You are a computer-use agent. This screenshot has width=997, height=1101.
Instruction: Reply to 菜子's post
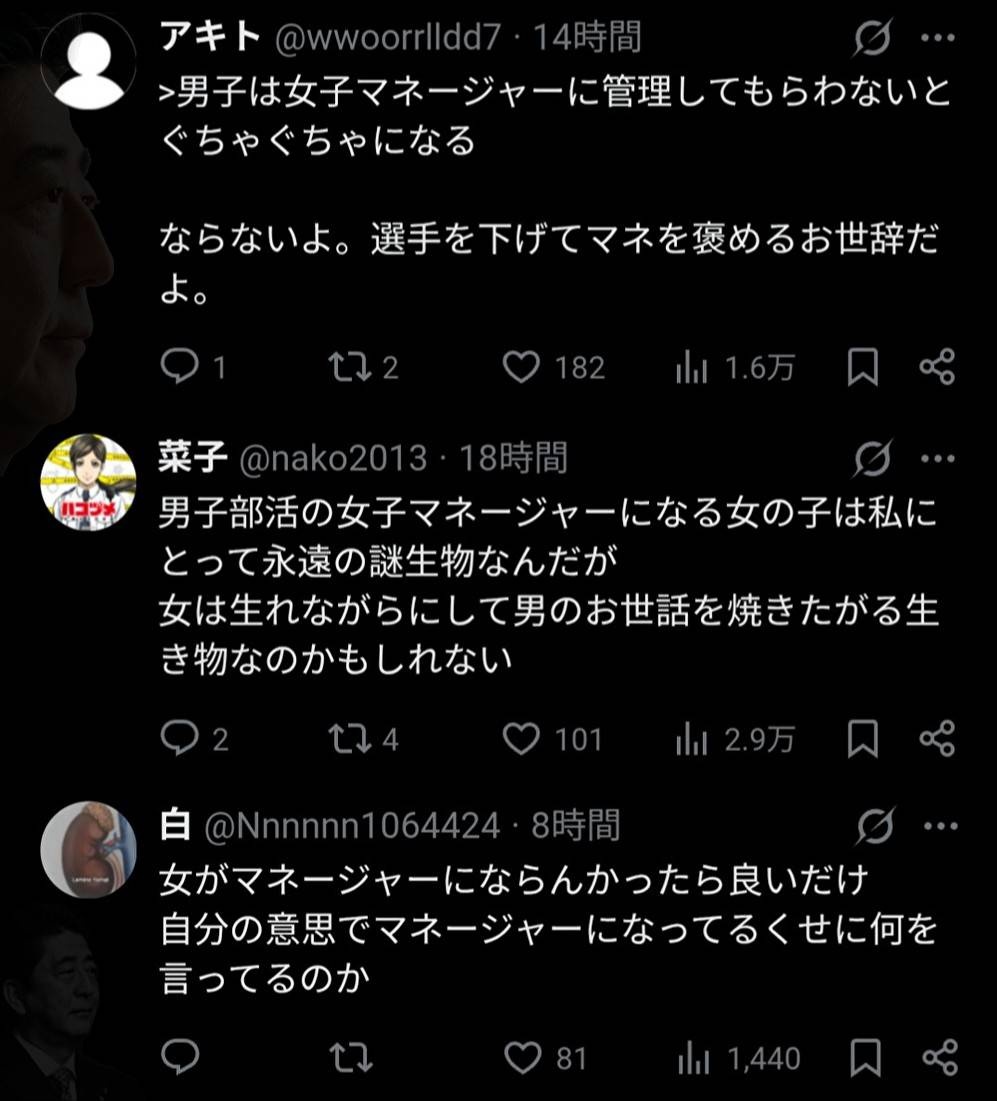(180, 739)
